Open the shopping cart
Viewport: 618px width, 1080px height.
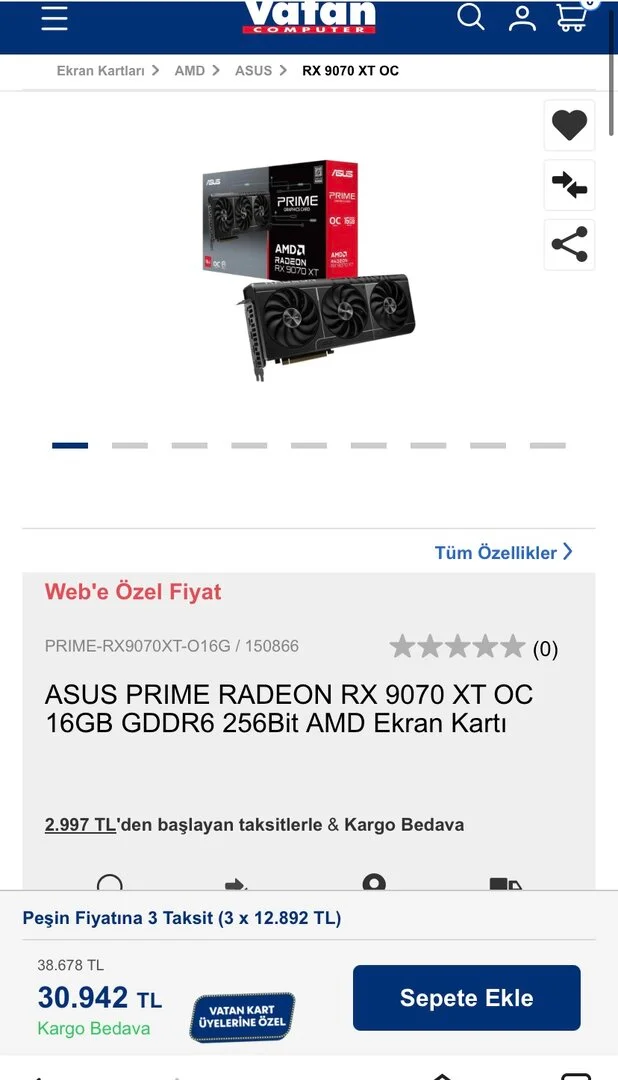click(572, 17)
